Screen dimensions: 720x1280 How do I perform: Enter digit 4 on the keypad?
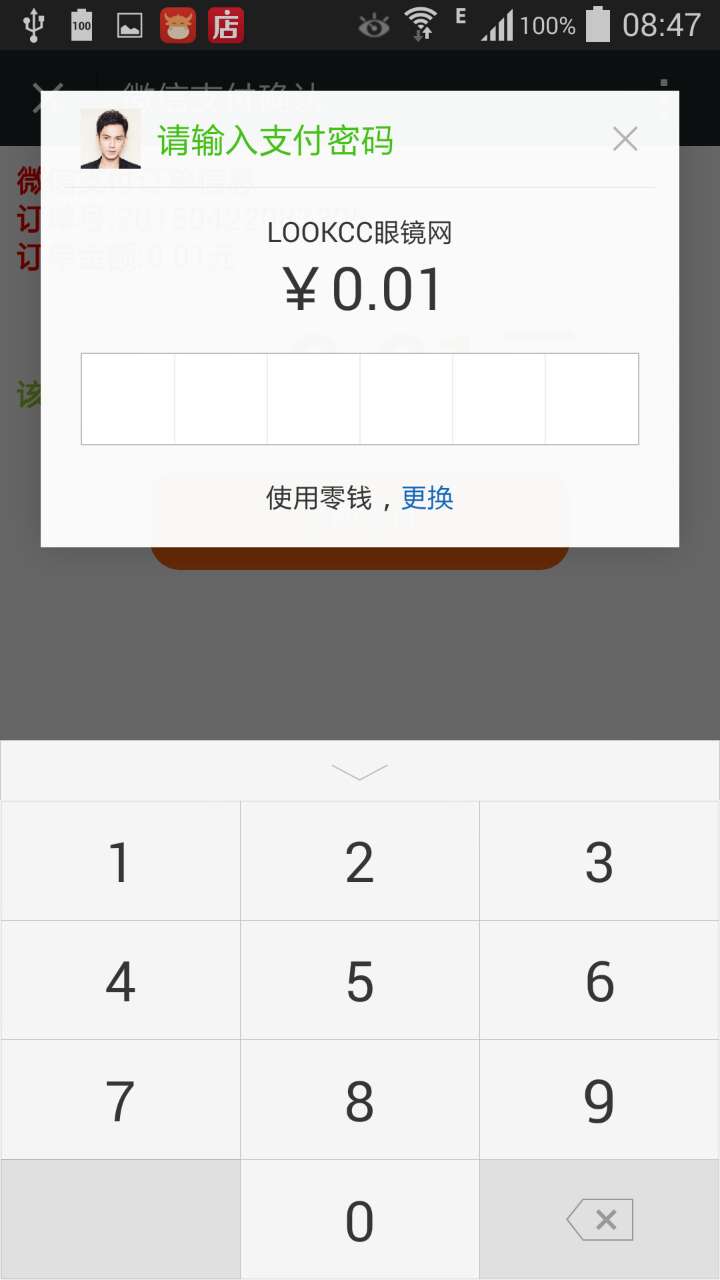coord(120,981)
